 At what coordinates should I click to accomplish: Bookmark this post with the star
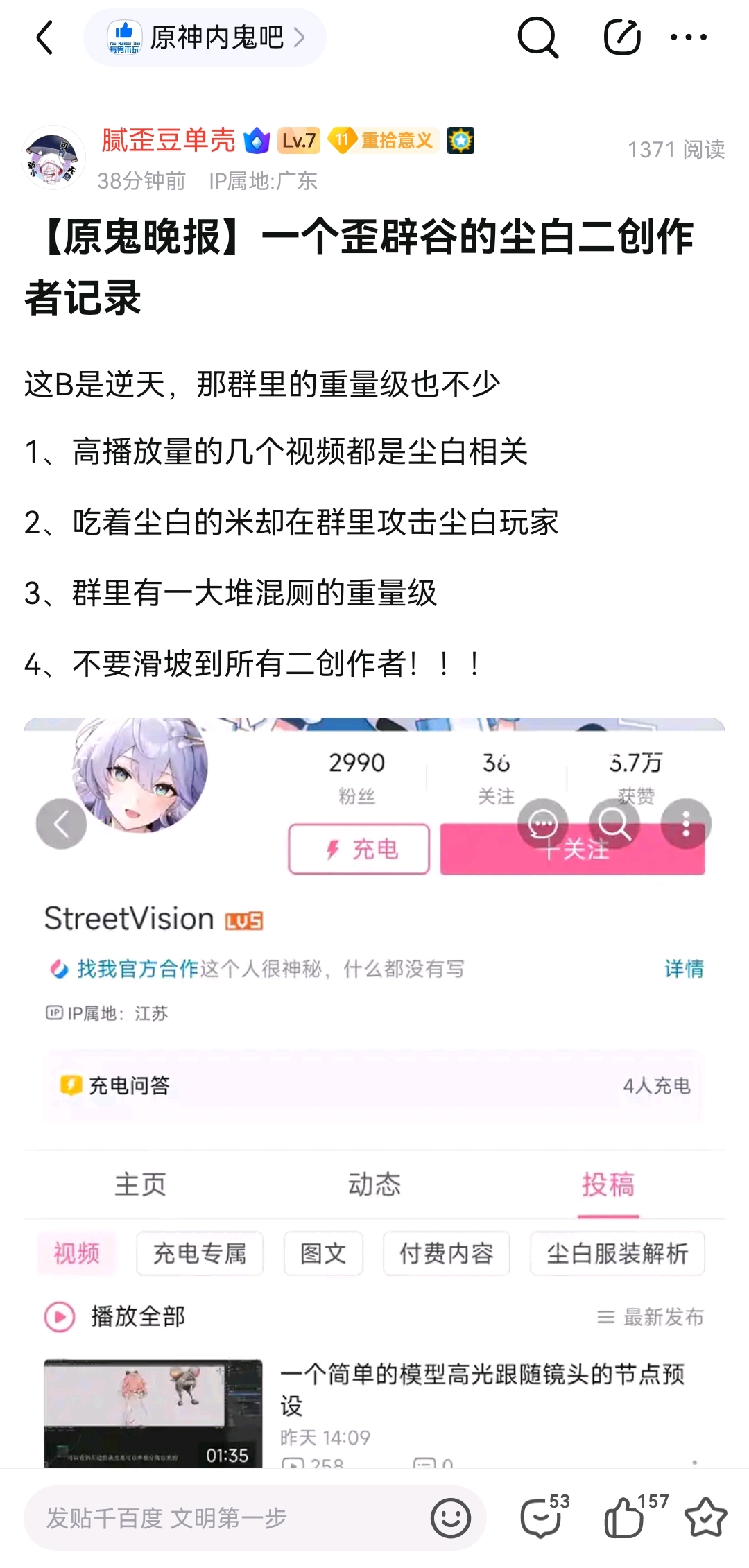(x=705, y=1517)
